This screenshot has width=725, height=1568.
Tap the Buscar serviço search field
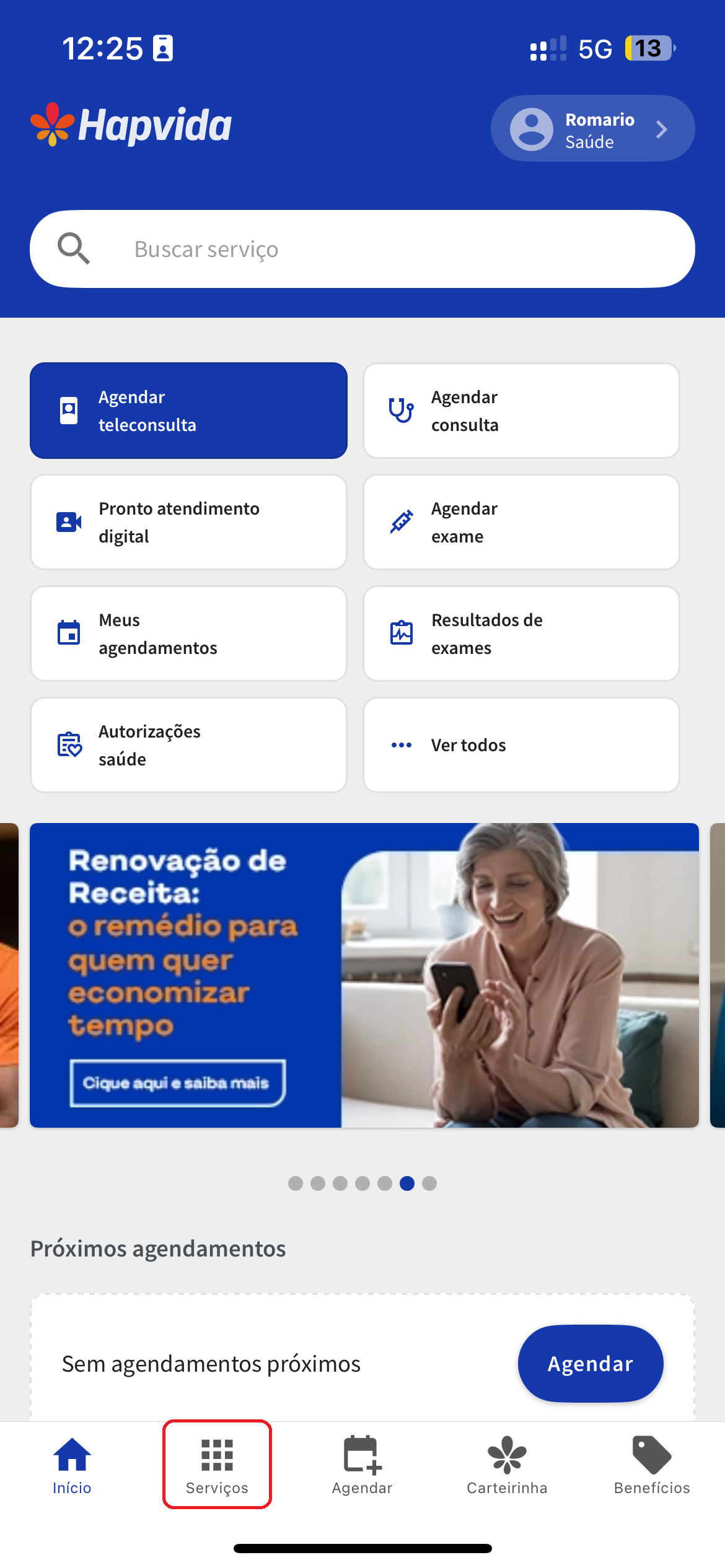[362, 249]
